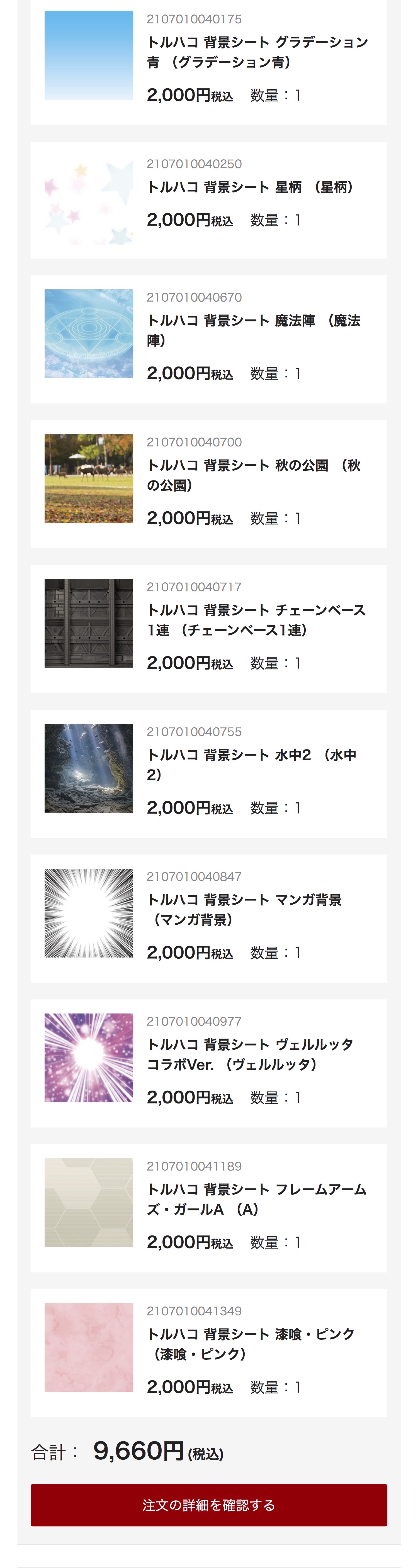418x1568 pixels.
Task: Select the ヴェルルッタ コラボVer. sheet item
Action: (x=250, y=1054)
